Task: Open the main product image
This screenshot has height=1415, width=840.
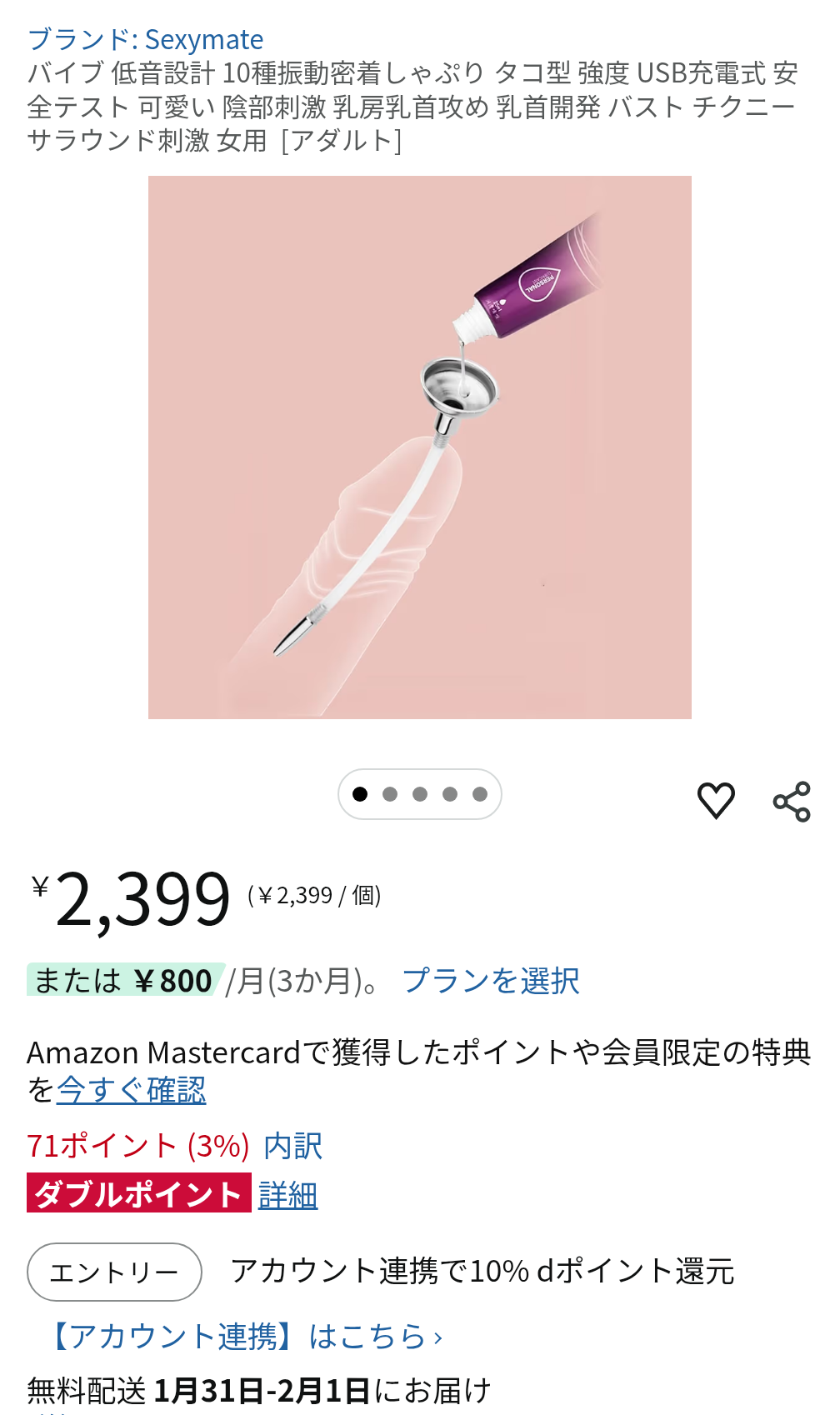Action: [419, 447]
